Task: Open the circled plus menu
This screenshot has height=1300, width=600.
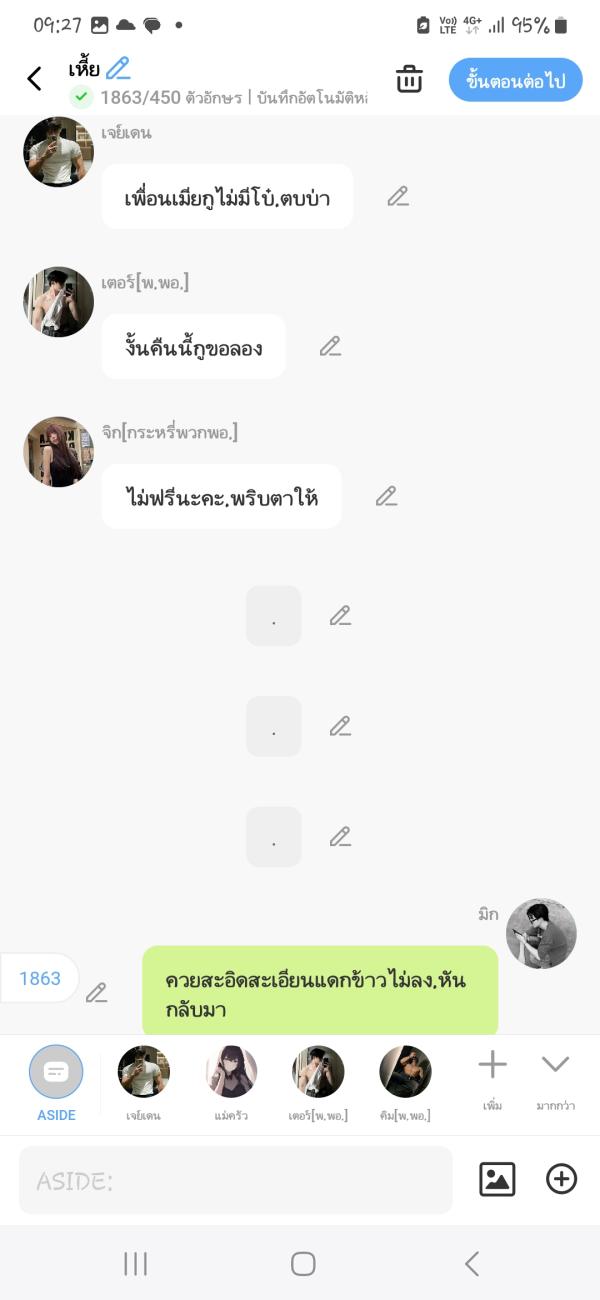Action: pyautogui.click(x=561, y=1180)
